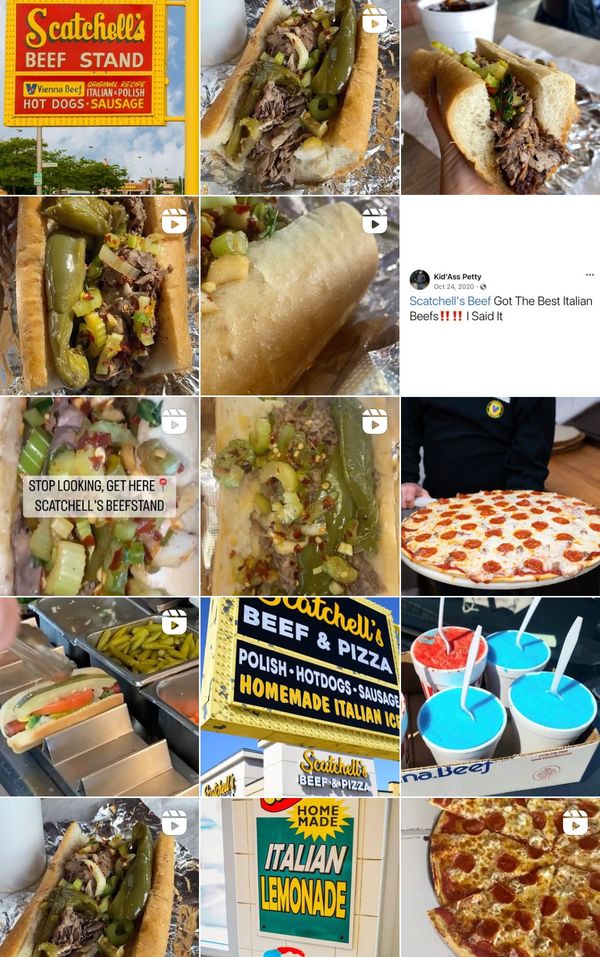Play the close-up pepperoni pizza slices reel

point(500,877)
